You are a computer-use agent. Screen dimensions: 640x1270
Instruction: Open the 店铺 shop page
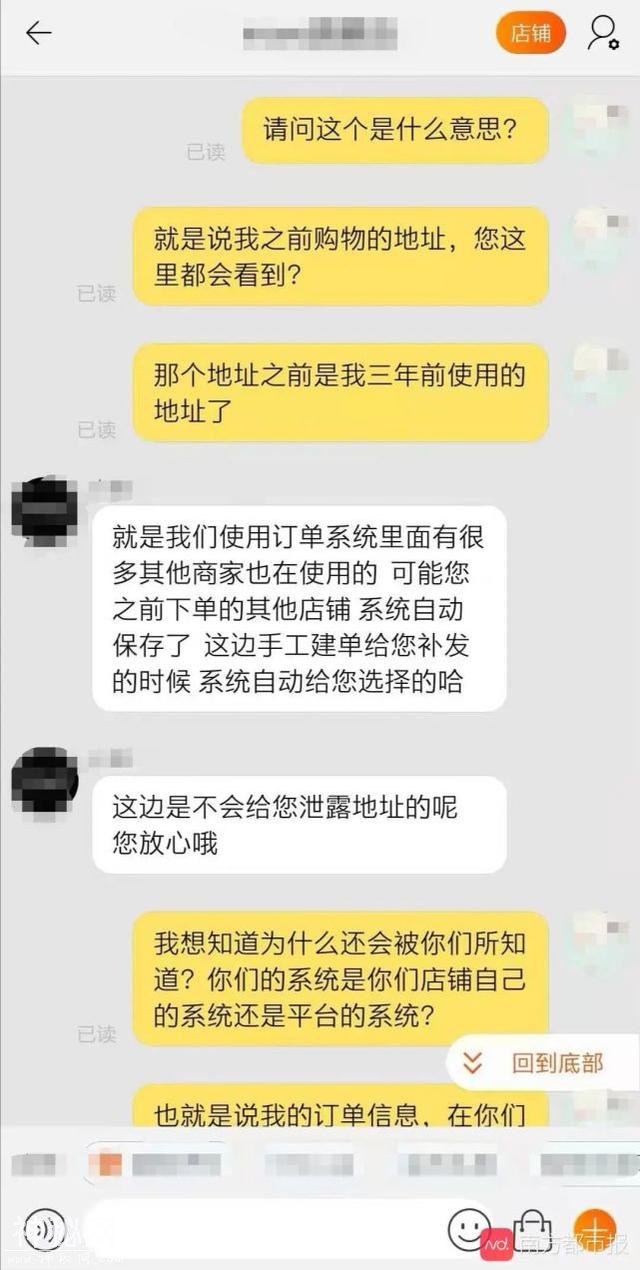[x=530, y=33]
